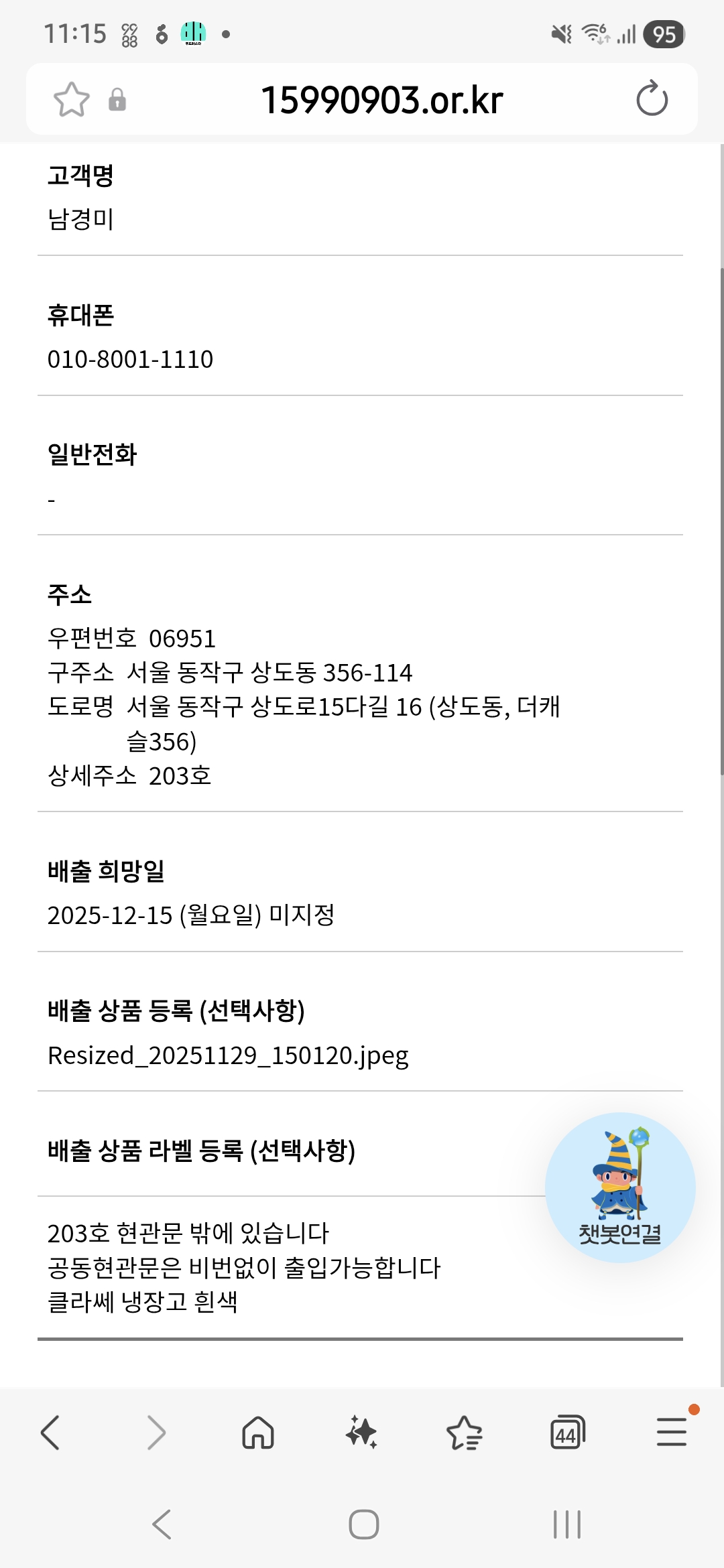Open the bookmarks list
The height and width of the screenshot is (1568, 724).
(464, 1433)
